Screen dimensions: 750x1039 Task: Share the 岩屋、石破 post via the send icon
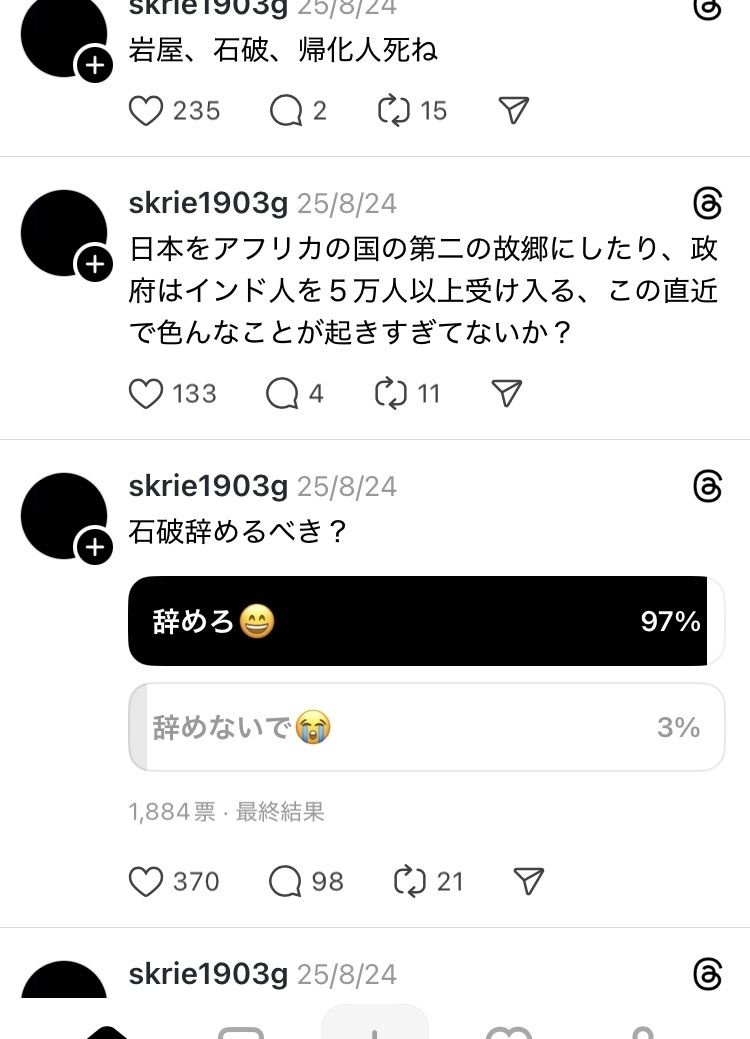[513, 110]
